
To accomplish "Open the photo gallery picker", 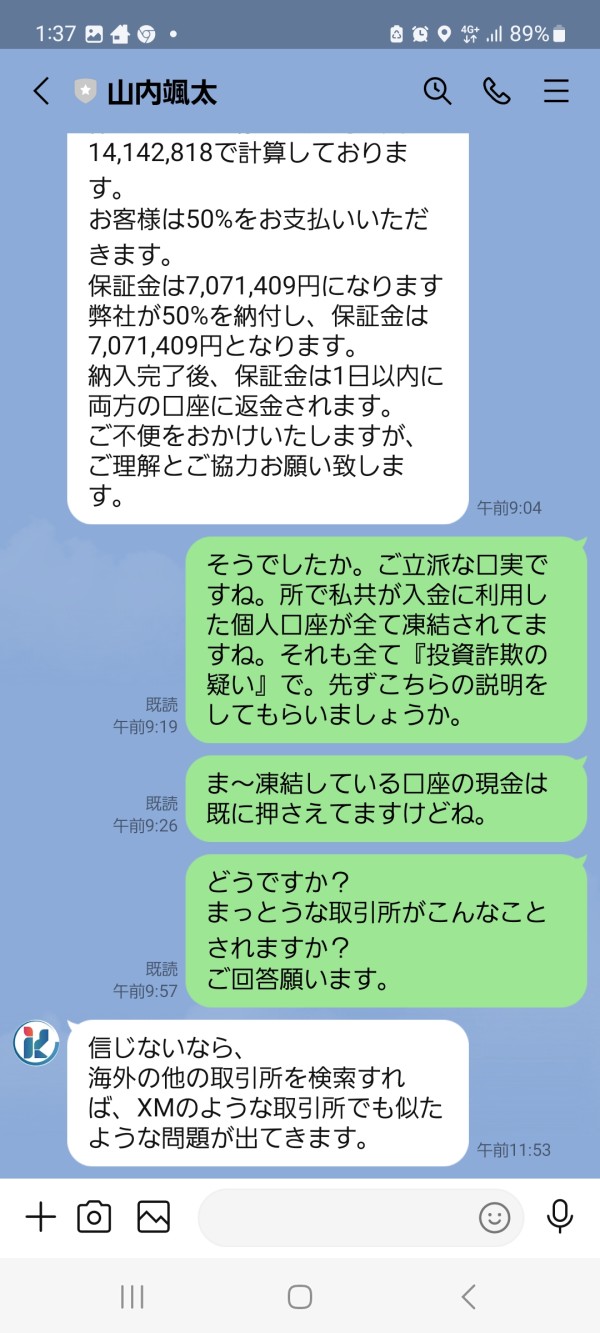I will tap(154, 1217).
